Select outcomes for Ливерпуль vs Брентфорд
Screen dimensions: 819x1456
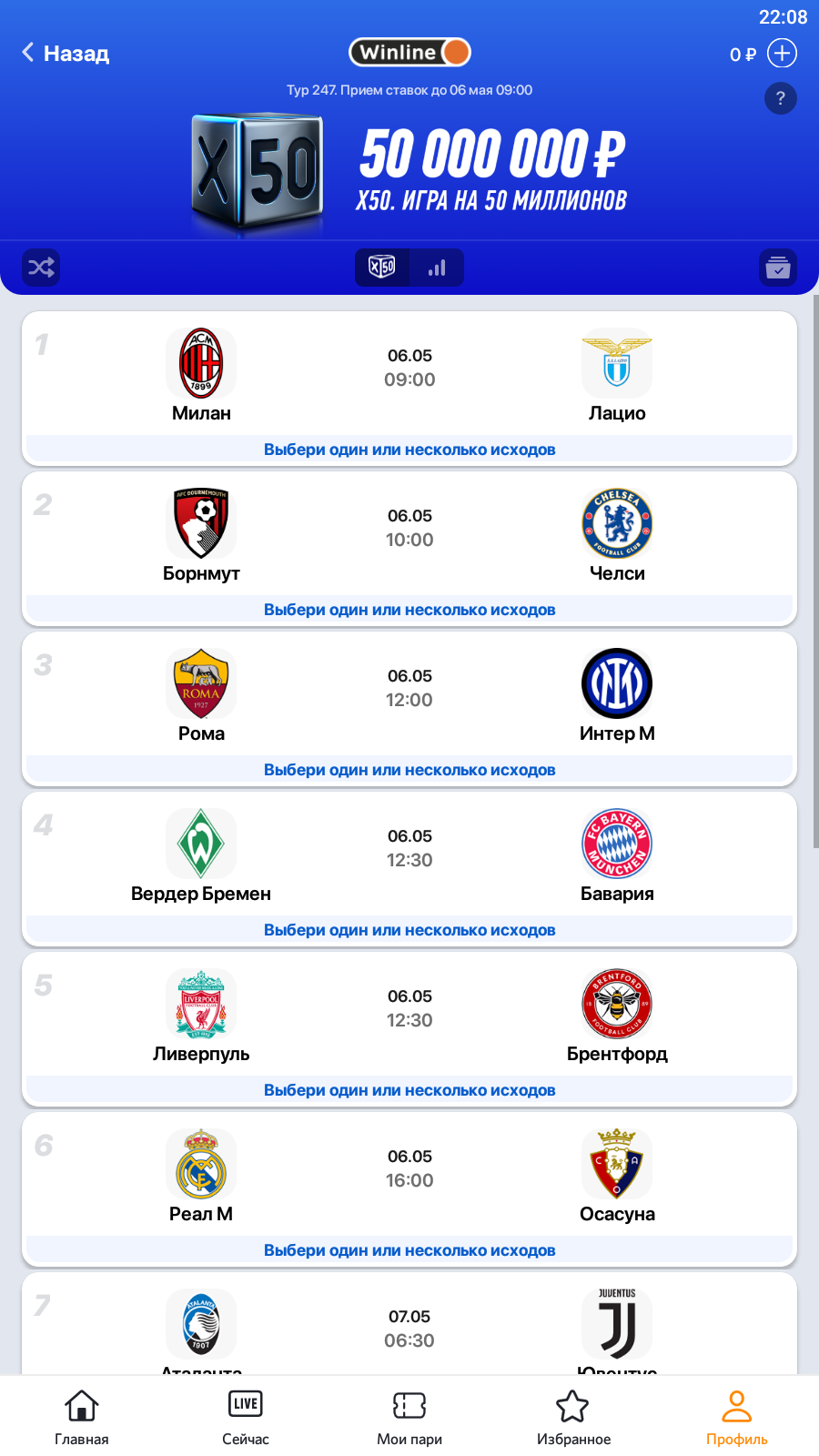pyautogui.click(x=409, y=1090)
